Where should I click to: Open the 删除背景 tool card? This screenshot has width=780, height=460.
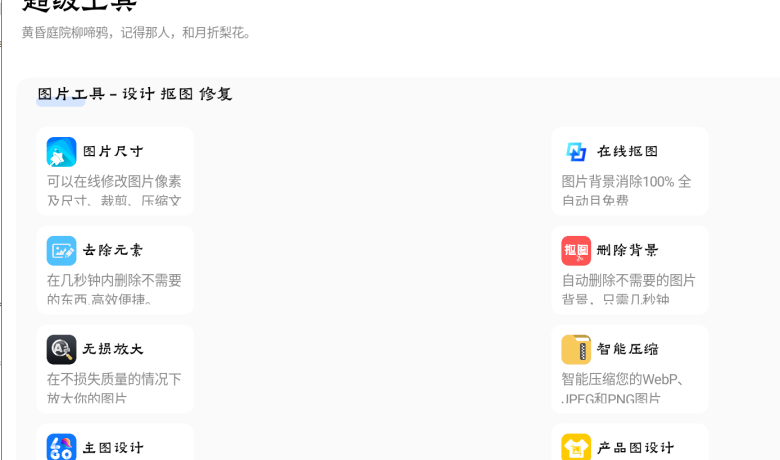[629, 269]
